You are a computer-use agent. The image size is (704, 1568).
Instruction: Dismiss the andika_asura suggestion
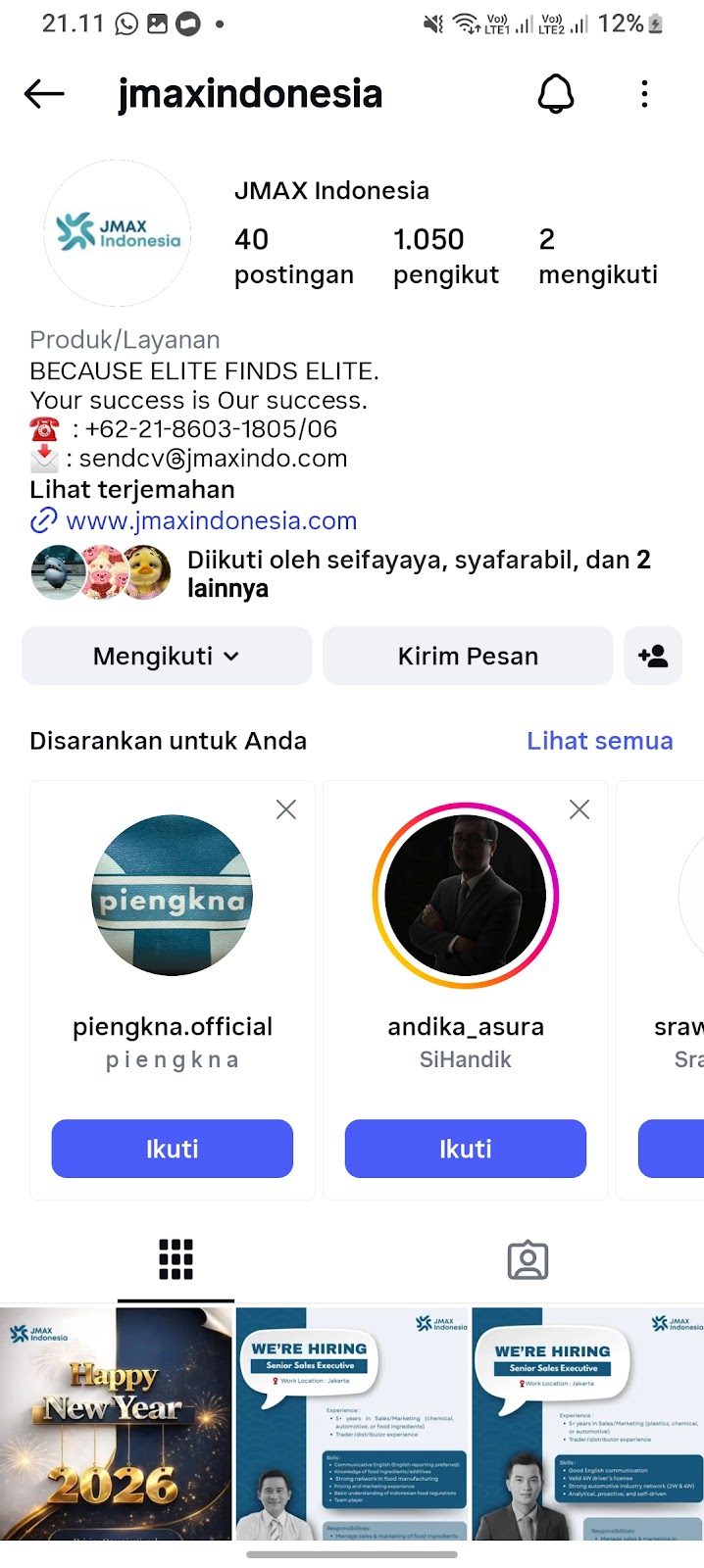coord(579,809)
